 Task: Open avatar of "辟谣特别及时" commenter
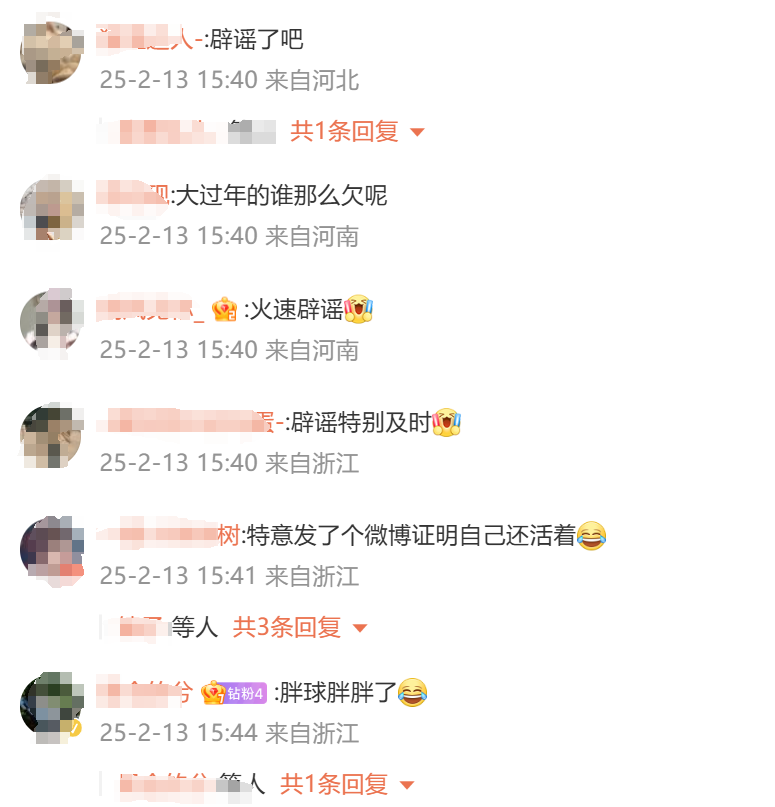pyautogui.click(x=51, y=435)
